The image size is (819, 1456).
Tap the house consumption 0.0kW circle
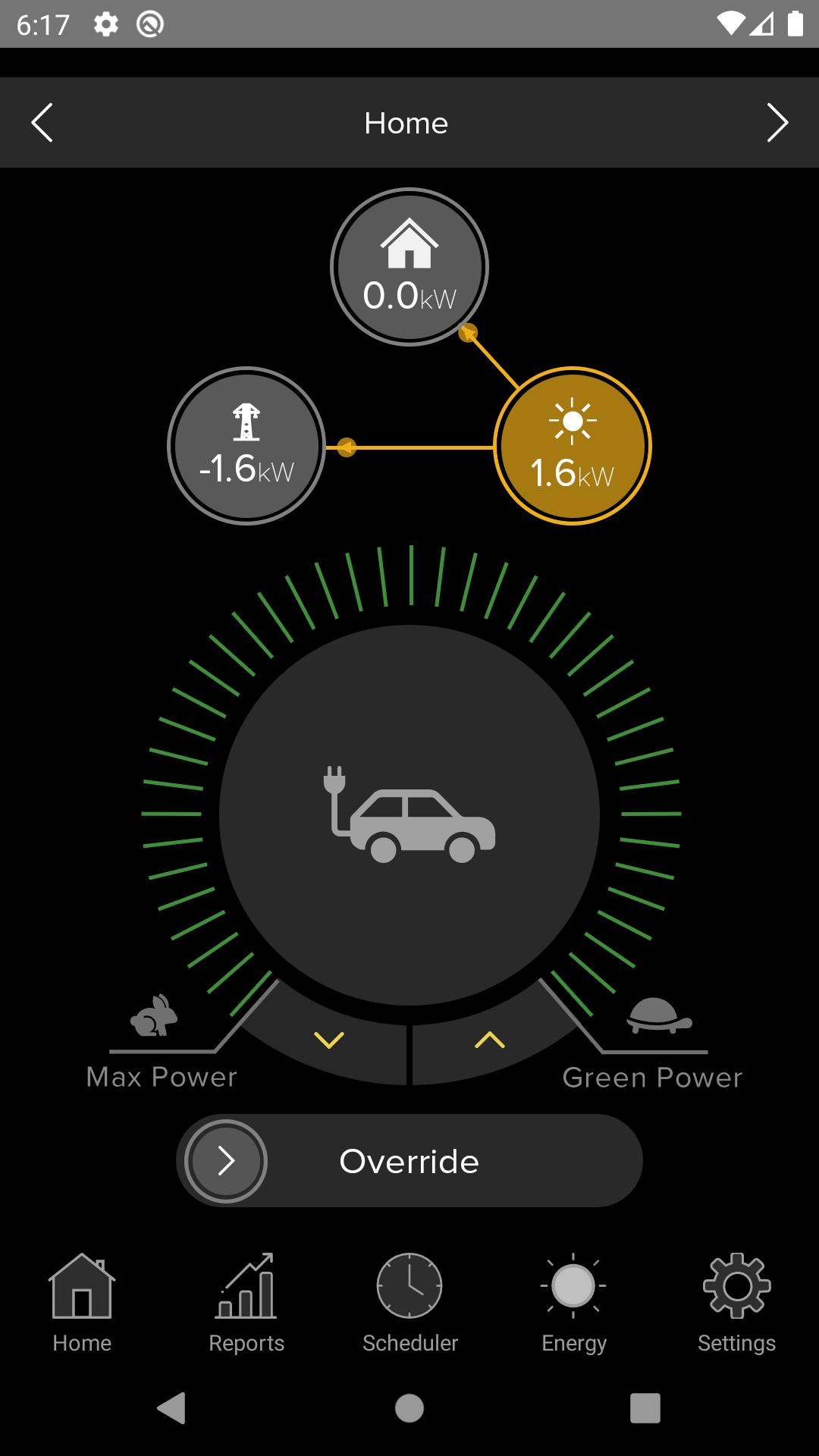point(409,267)
